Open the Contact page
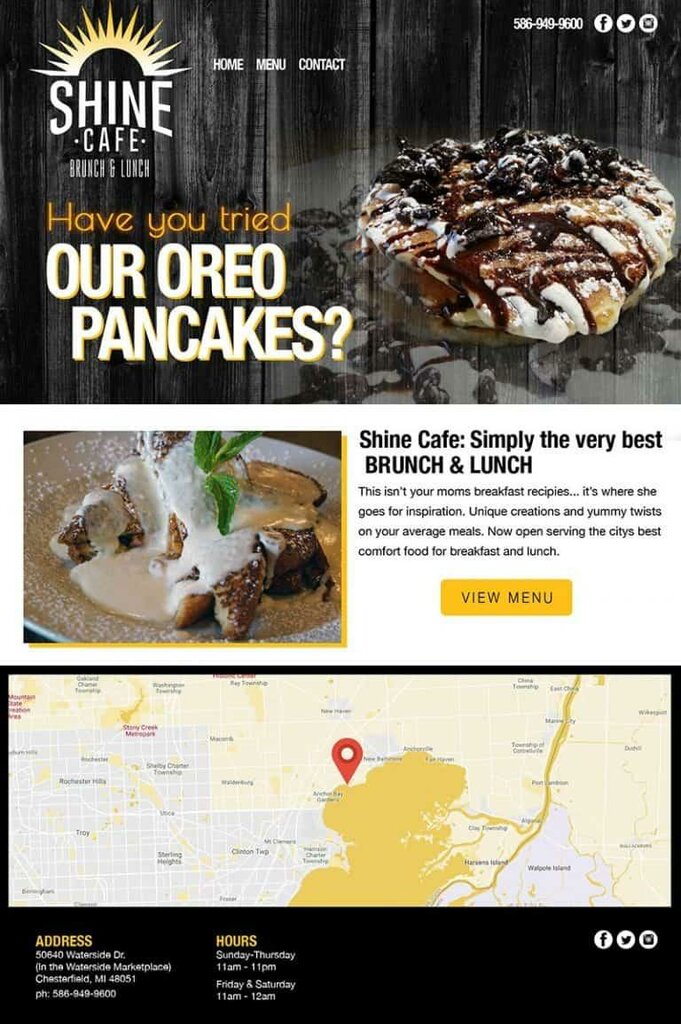 [322, 64]
